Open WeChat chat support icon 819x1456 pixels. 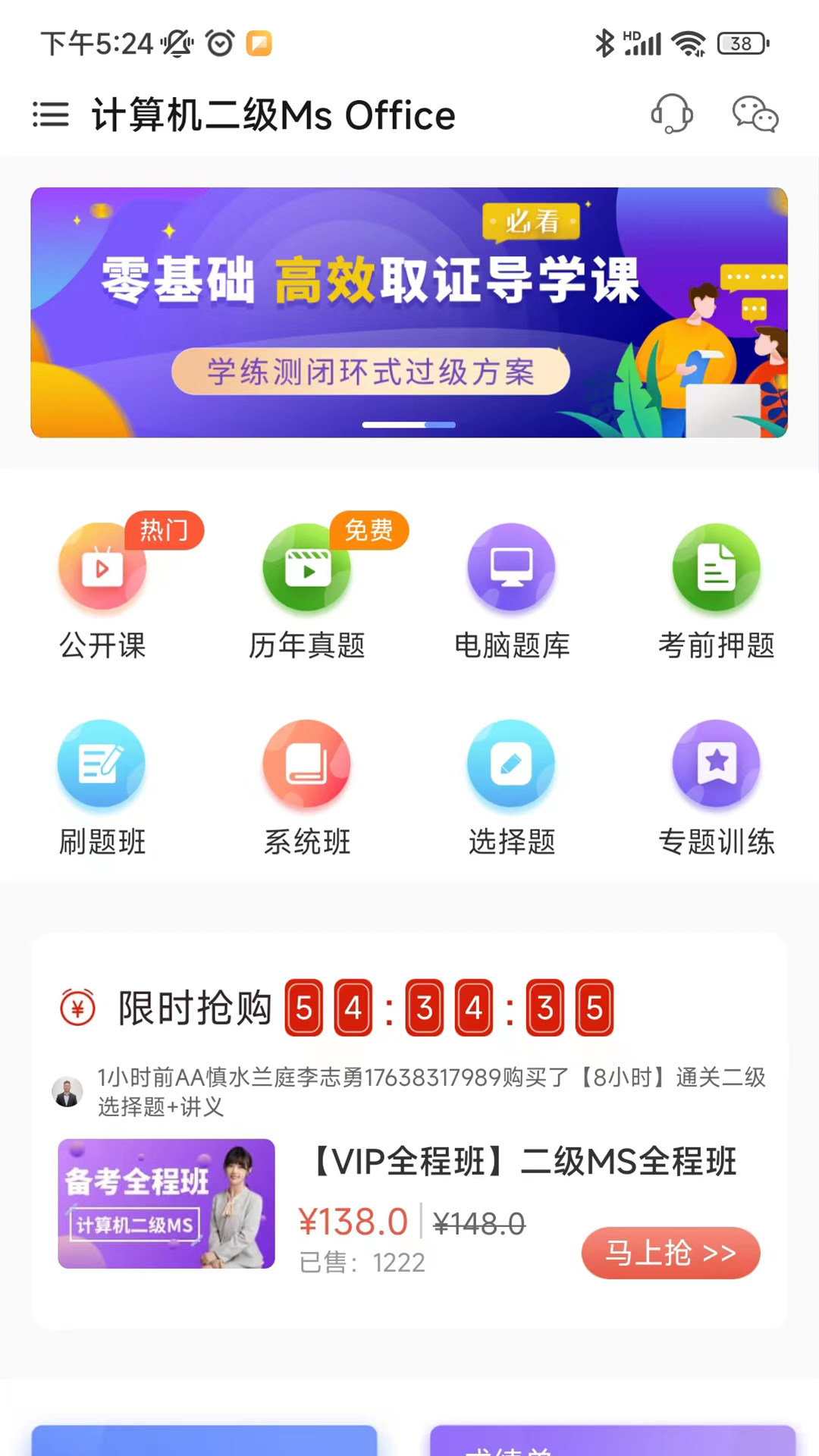754,115
